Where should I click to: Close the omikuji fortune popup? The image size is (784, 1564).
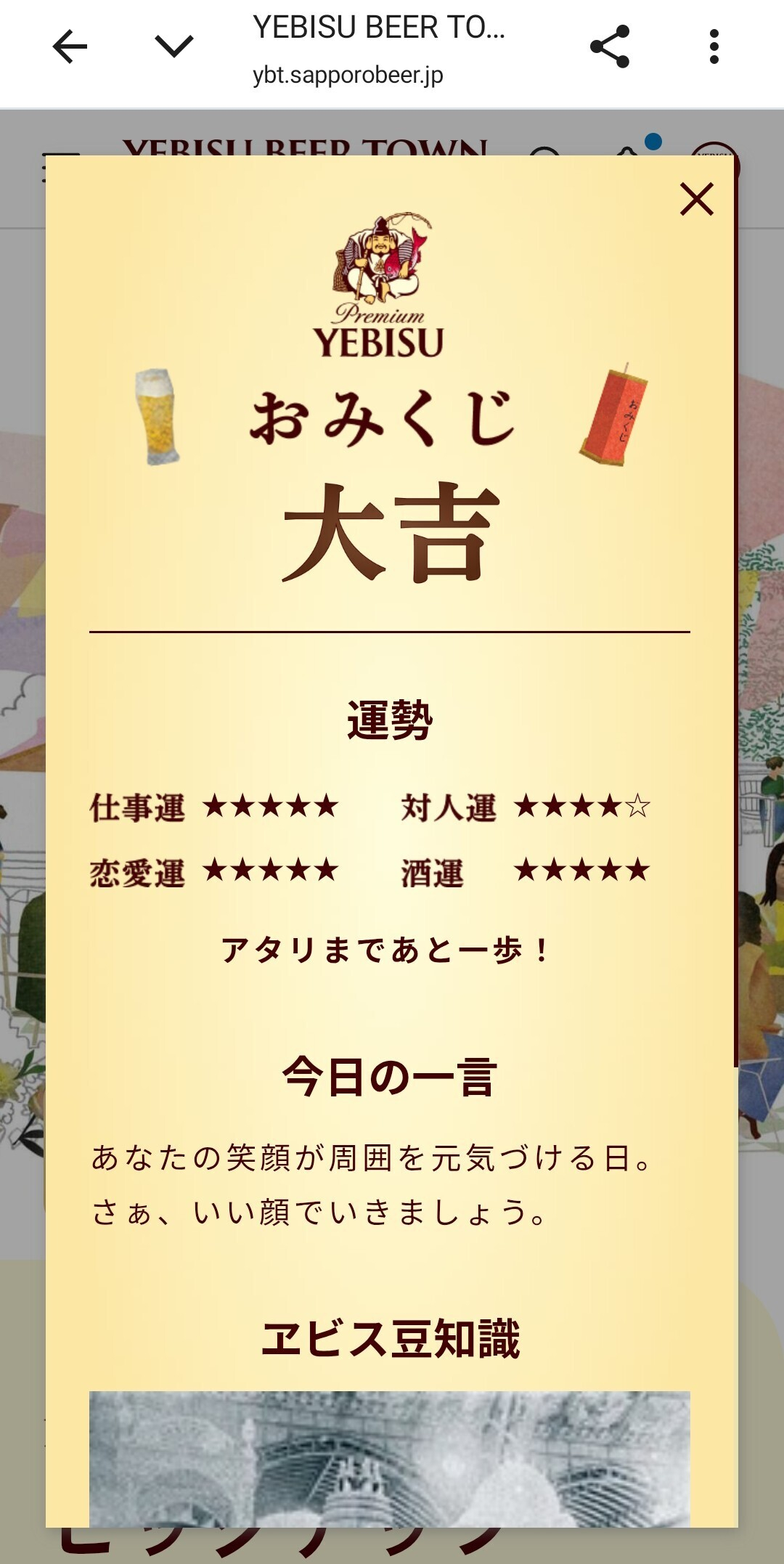tap(697, 199)
